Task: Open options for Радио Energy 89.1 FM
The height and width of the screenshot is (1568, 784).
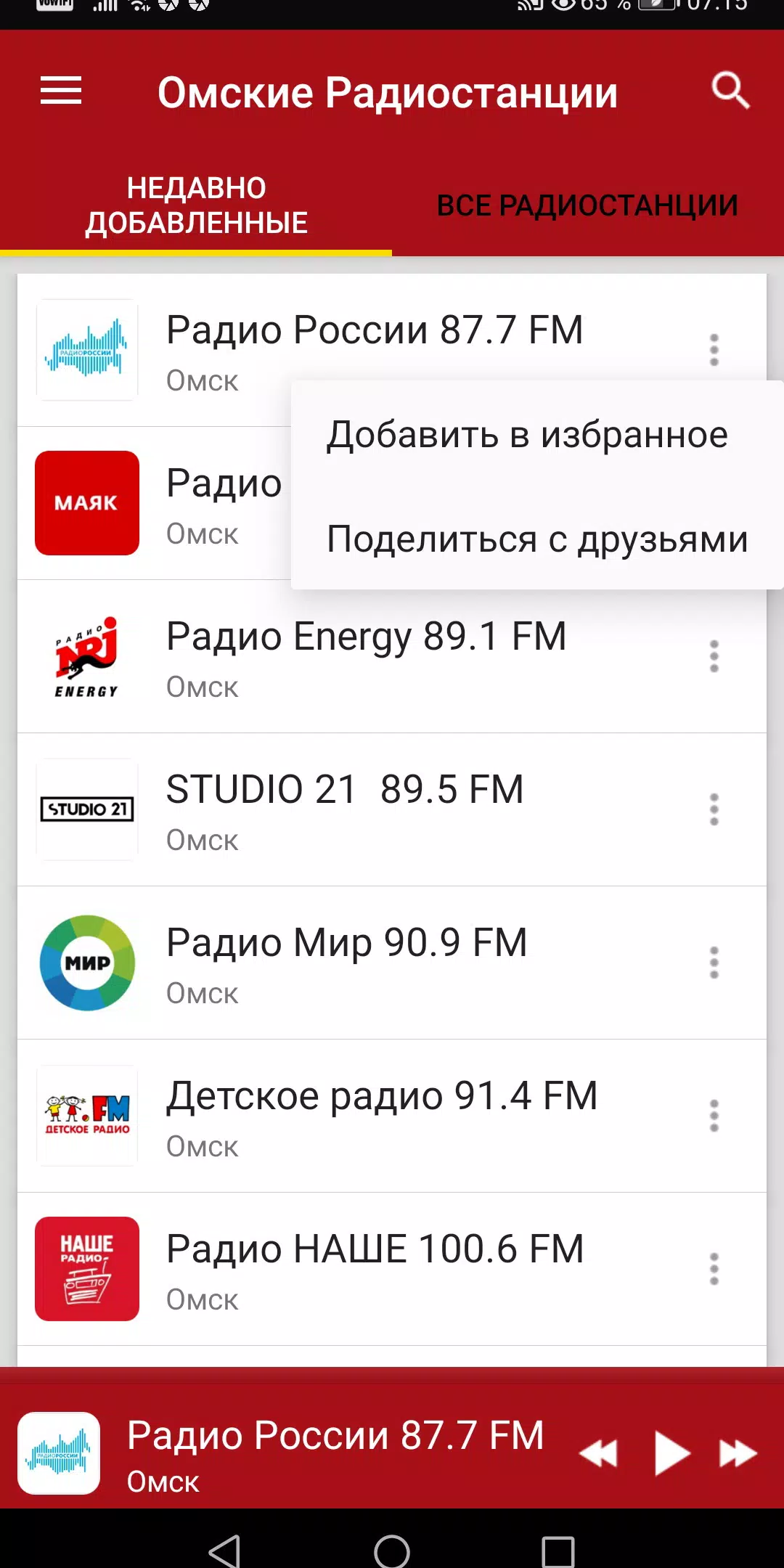Action: (x=714, y=656)
